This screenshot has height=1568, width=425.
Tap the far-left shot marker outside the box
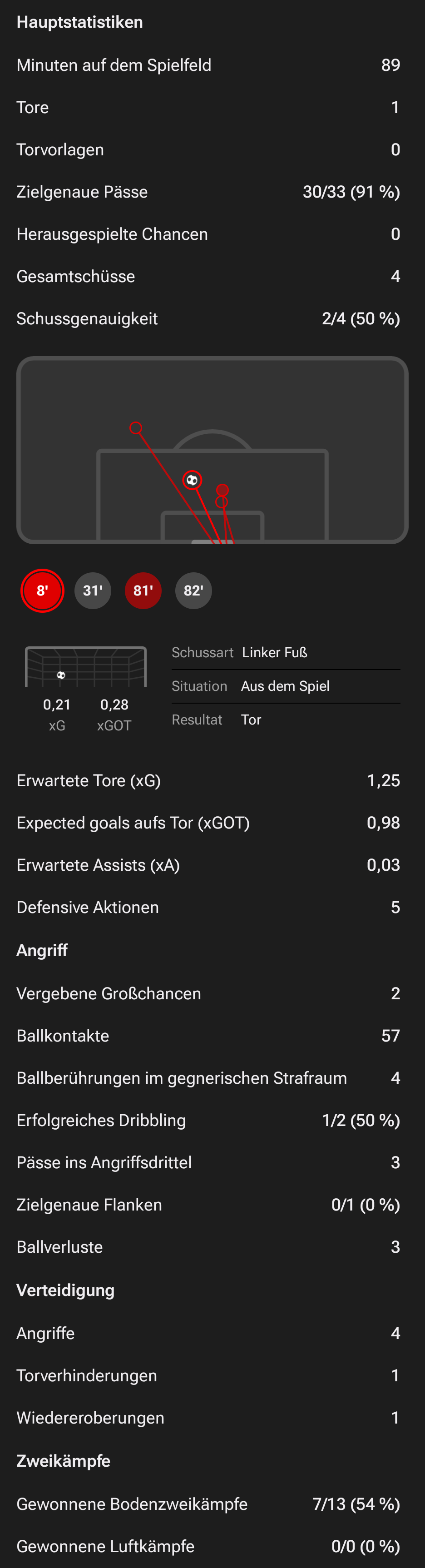(136, 428)
